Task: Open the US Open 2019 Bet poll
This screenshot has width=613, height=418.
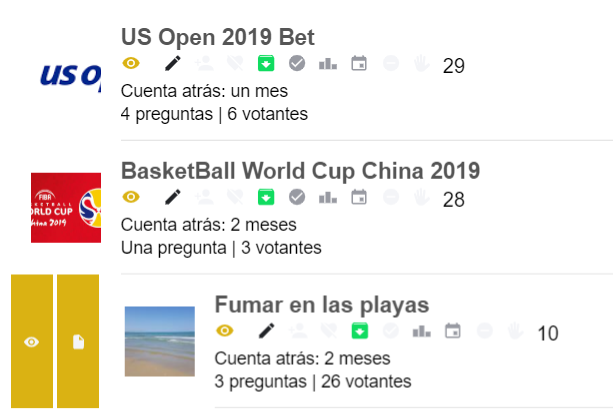Action: point(218,38)
